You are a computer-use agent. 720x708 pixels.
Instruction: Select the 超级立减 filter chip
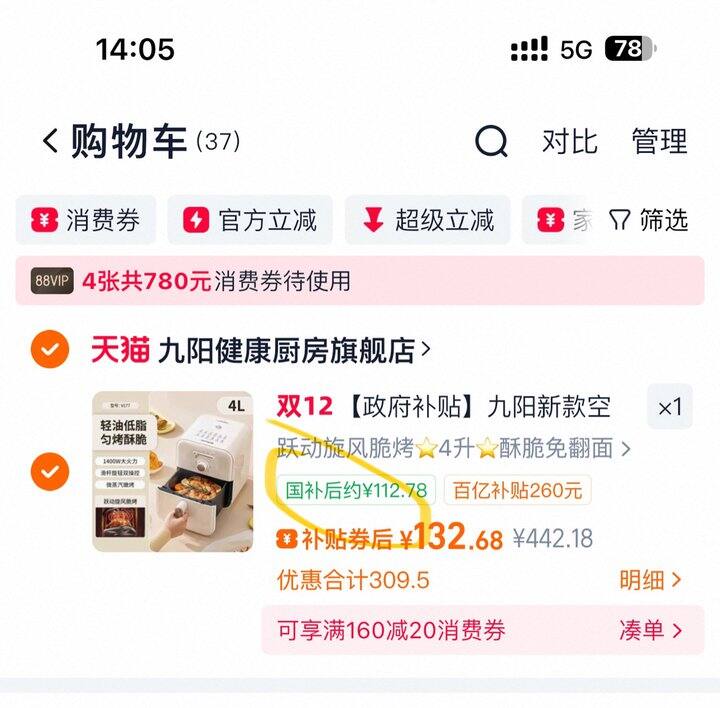click(427, 220)
